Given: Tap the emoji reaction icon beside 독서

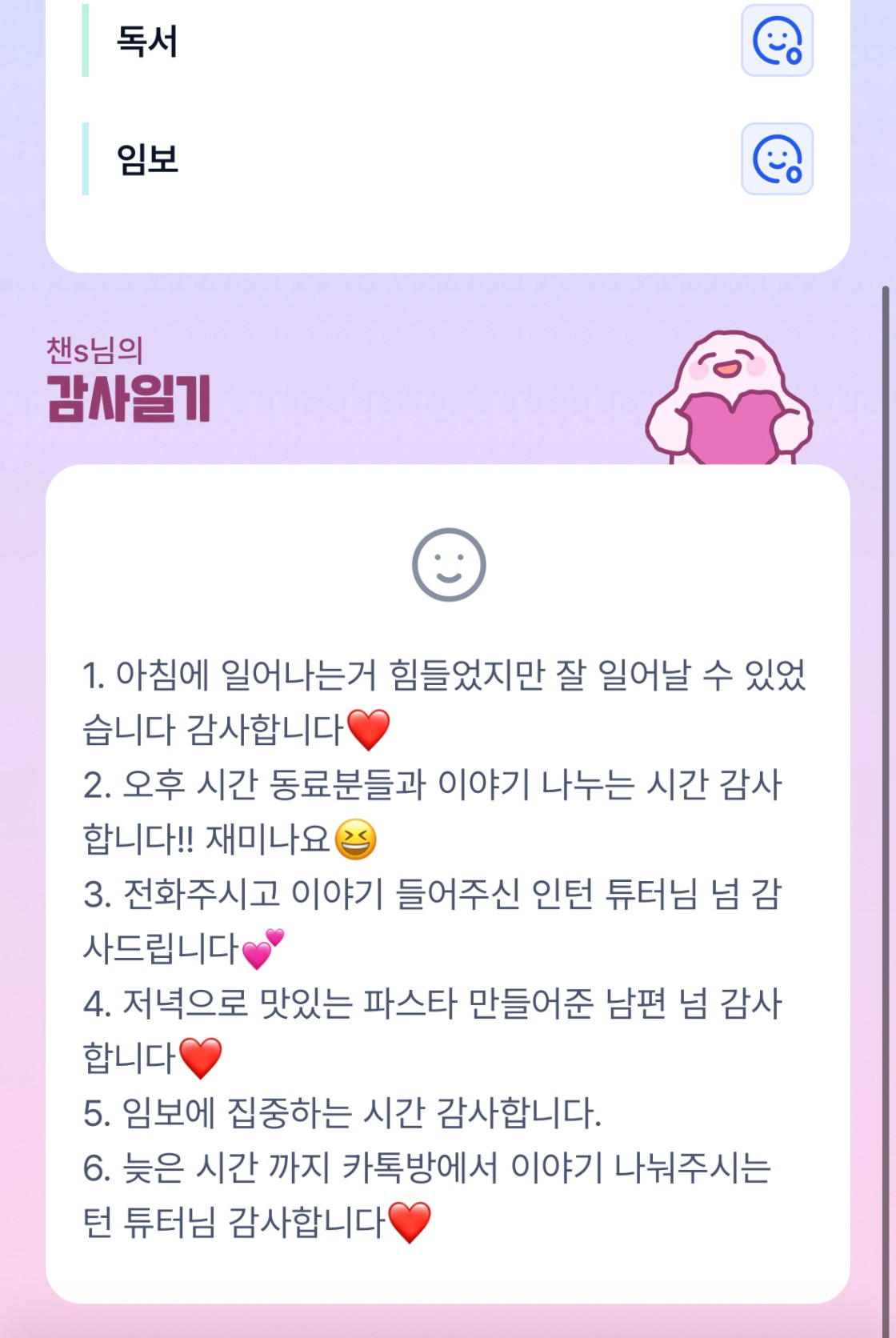Looking at the screenshot, I should click(x=777, y=41).
